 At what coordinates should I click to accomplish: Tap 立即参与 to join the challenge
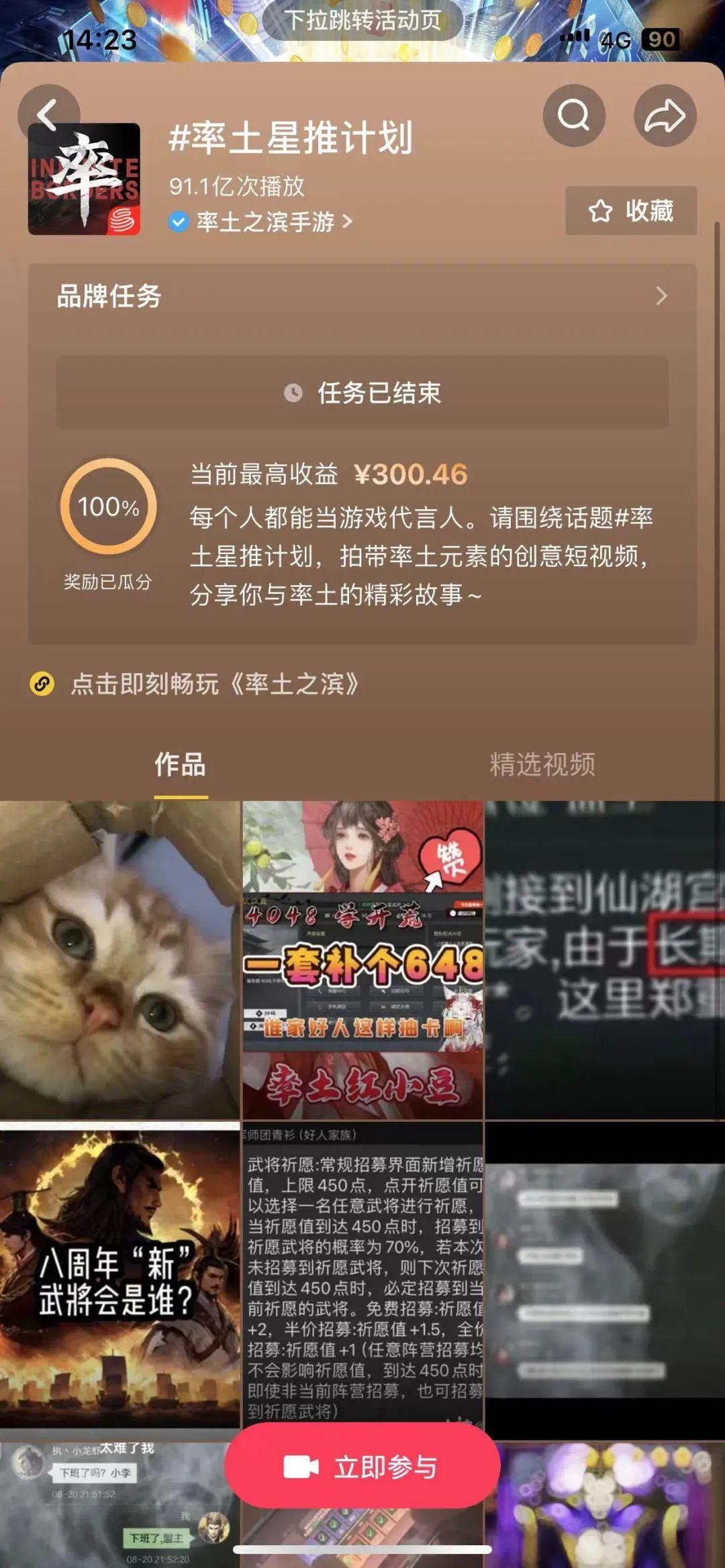[x=362, y=1467]
